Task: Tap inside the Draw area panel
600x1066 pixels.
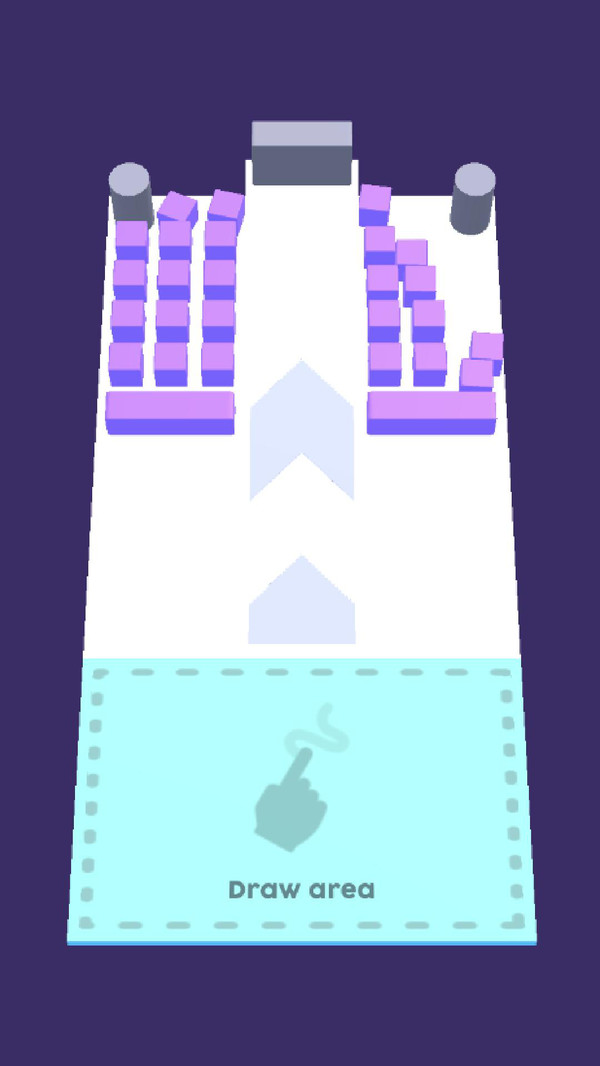Action: [x=300, y=800]
